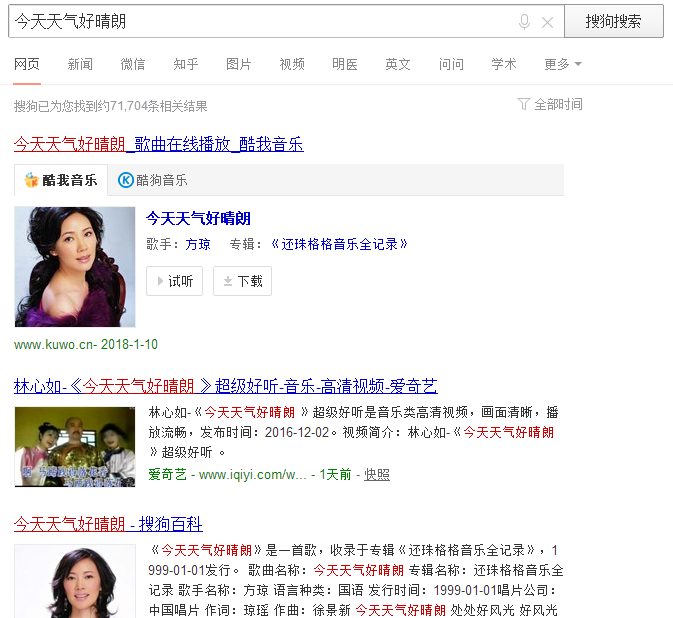Screen dimensions: 673x618
Task: Tap the 试听 button to preview the song
Action: tap(174, 281)
